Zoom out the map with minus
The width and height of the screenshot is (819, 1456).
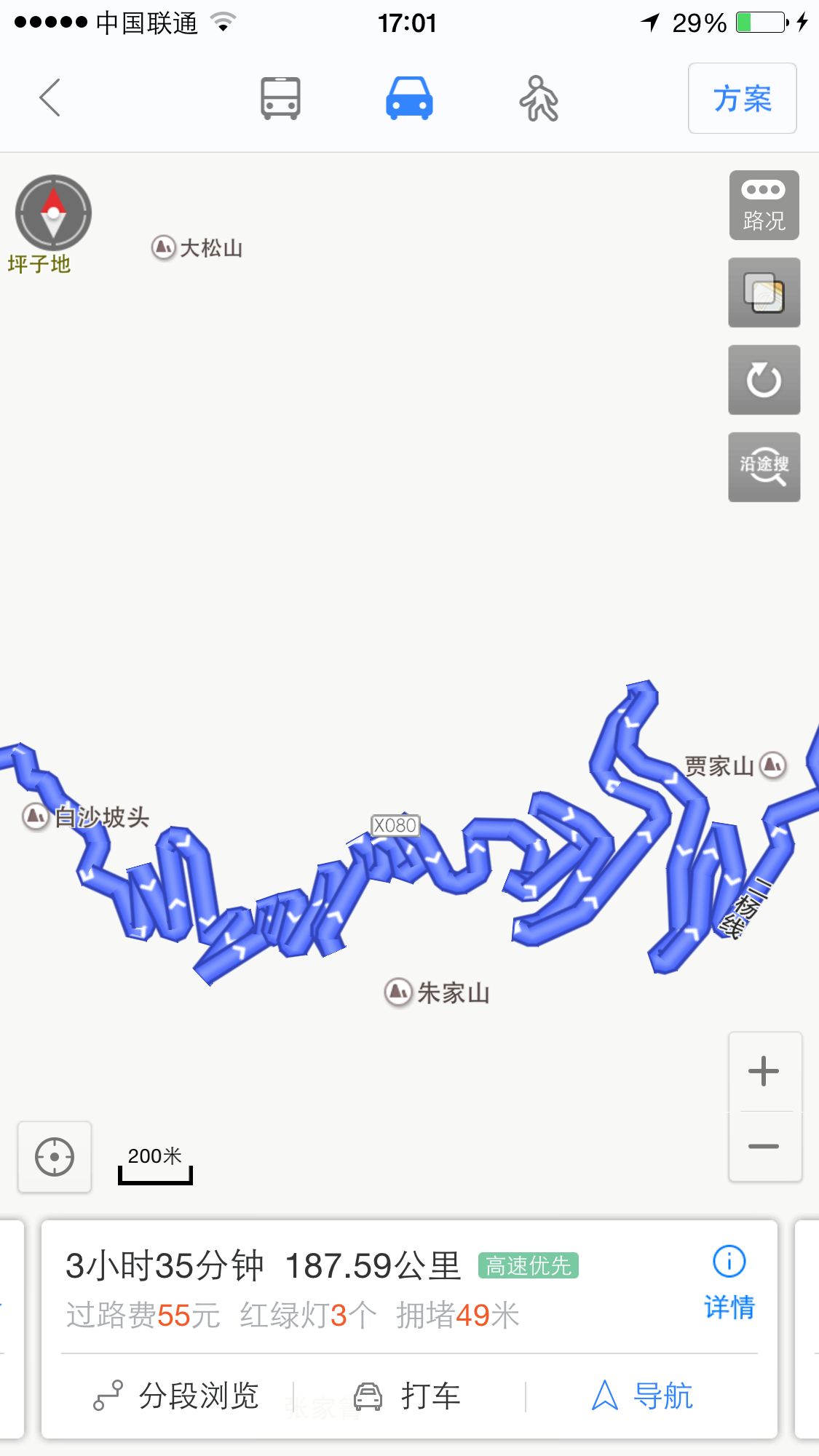[764, 1147]
